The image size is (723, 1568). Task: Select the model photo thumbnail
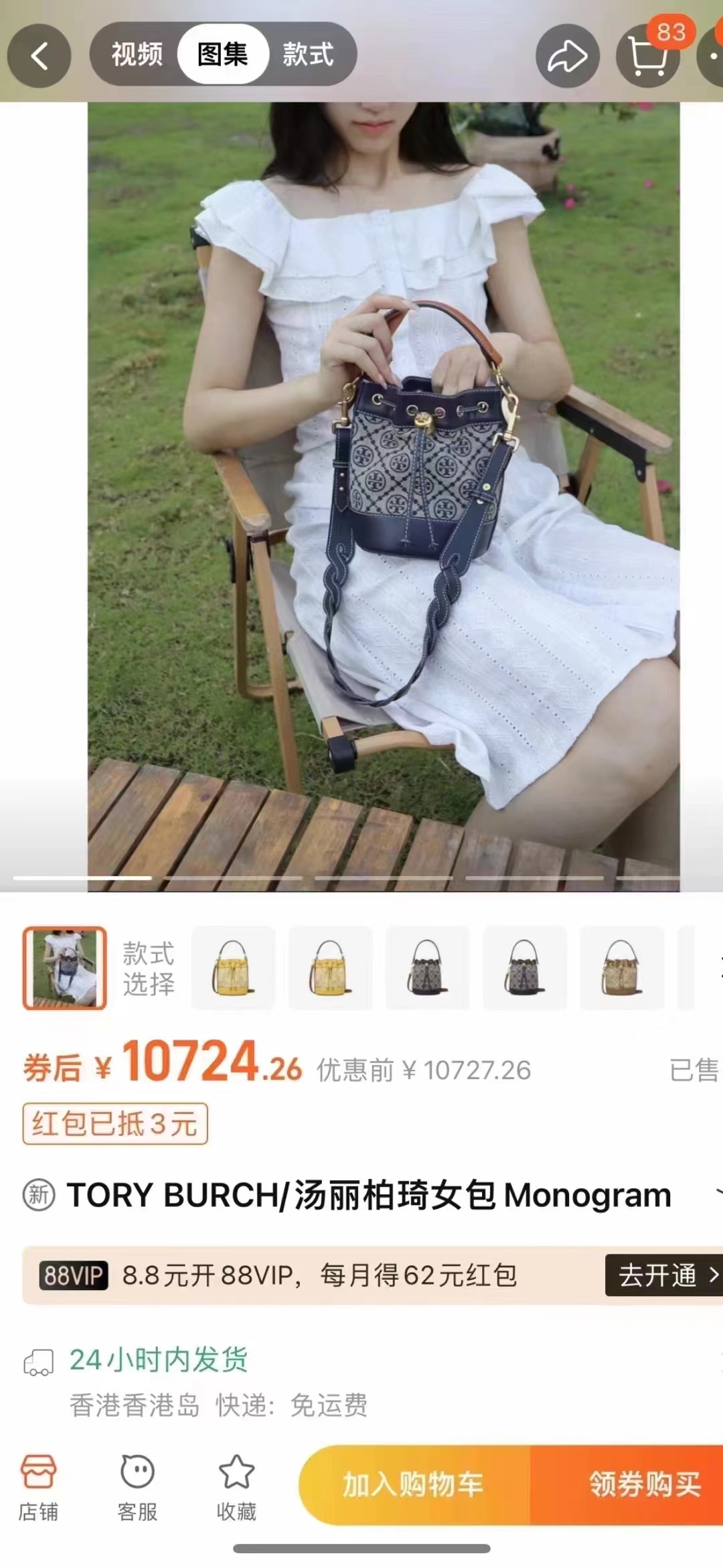tap(65, 968)
